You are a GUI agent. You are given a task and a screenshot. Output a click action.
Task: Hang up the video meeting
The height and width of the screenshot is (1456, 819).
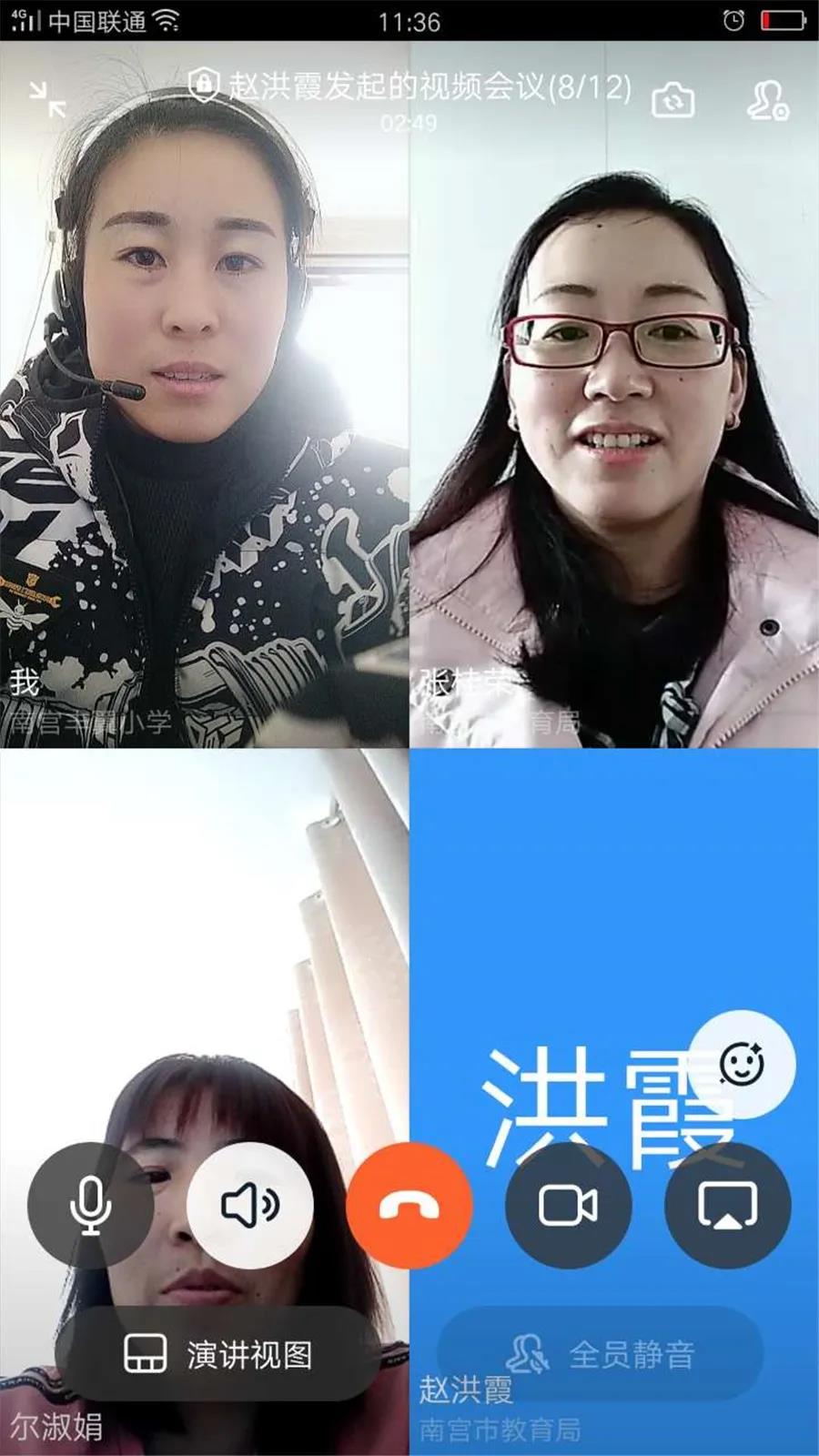[409, 1207]
